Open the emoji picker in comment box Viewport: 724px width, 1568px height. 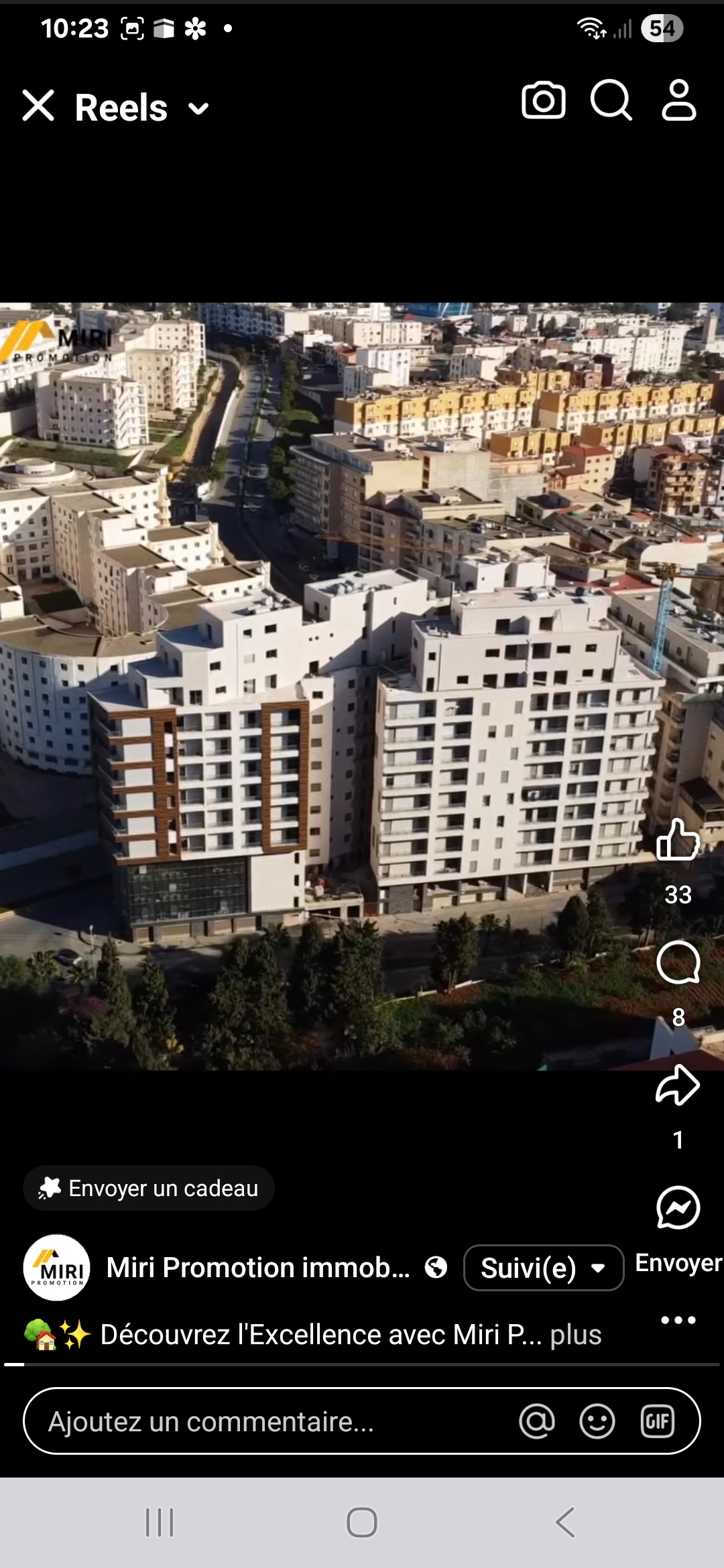point(597,1421)
